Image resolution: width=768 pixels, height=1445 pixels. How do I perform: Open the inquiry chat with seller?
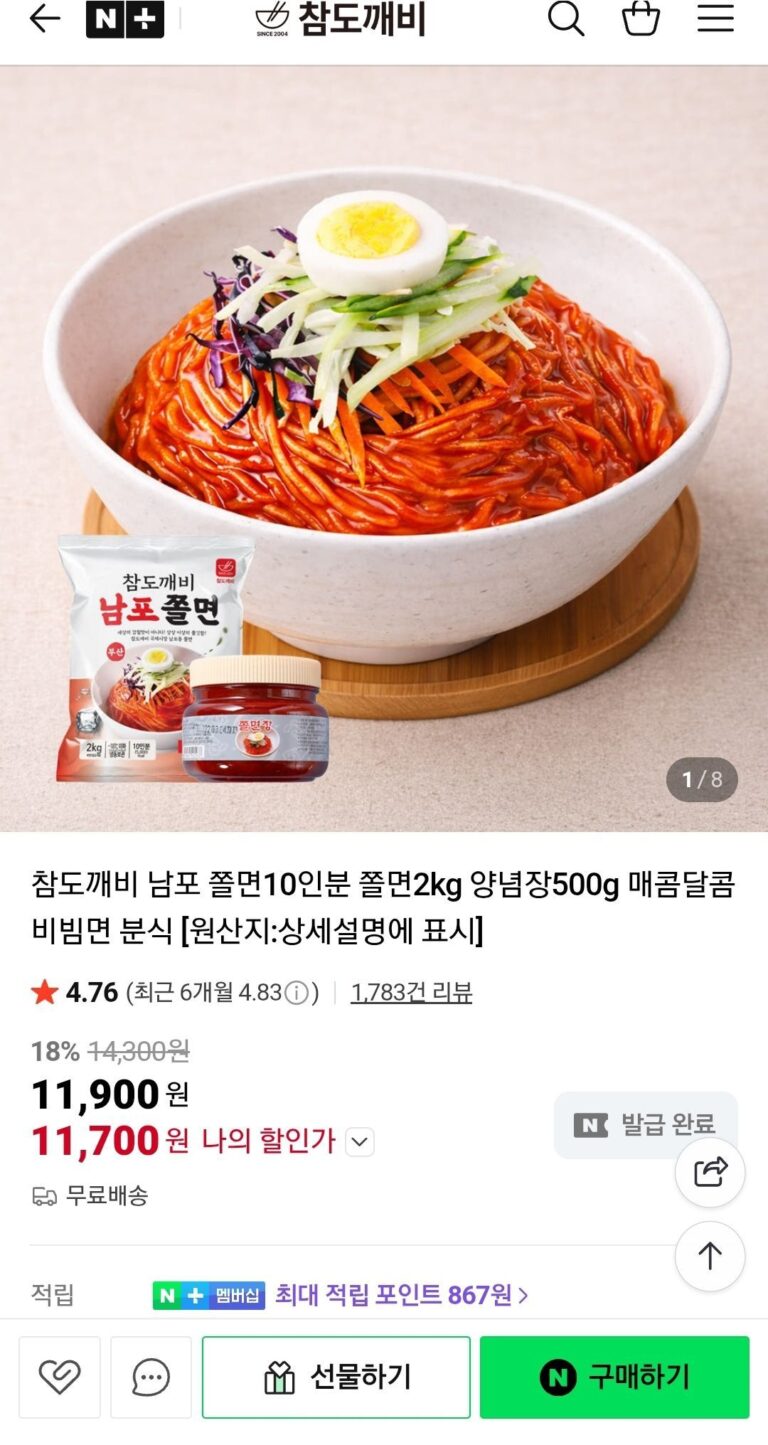pos(151,1377)
